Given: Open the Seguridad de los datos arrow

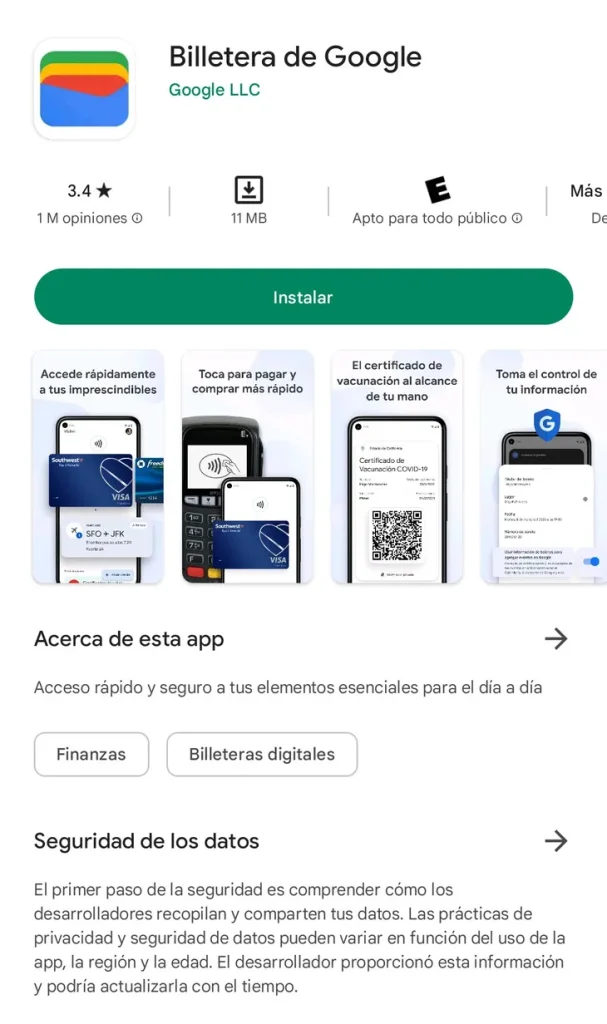Looking at the screenshot, I should 555,841.
